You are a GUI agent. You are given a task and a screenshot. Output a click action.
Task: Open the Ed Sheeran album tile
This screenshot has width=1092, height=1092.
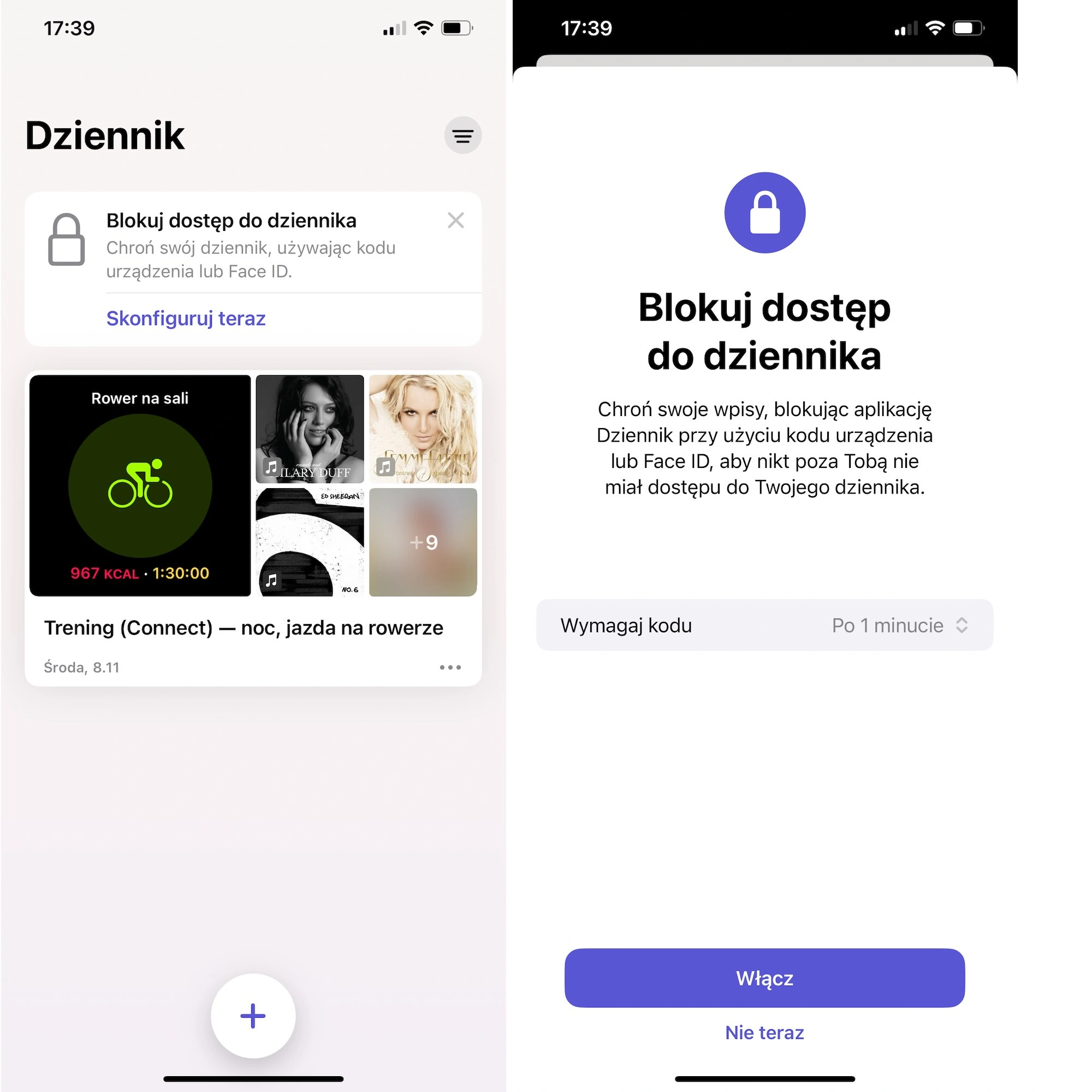coord(310,542)
